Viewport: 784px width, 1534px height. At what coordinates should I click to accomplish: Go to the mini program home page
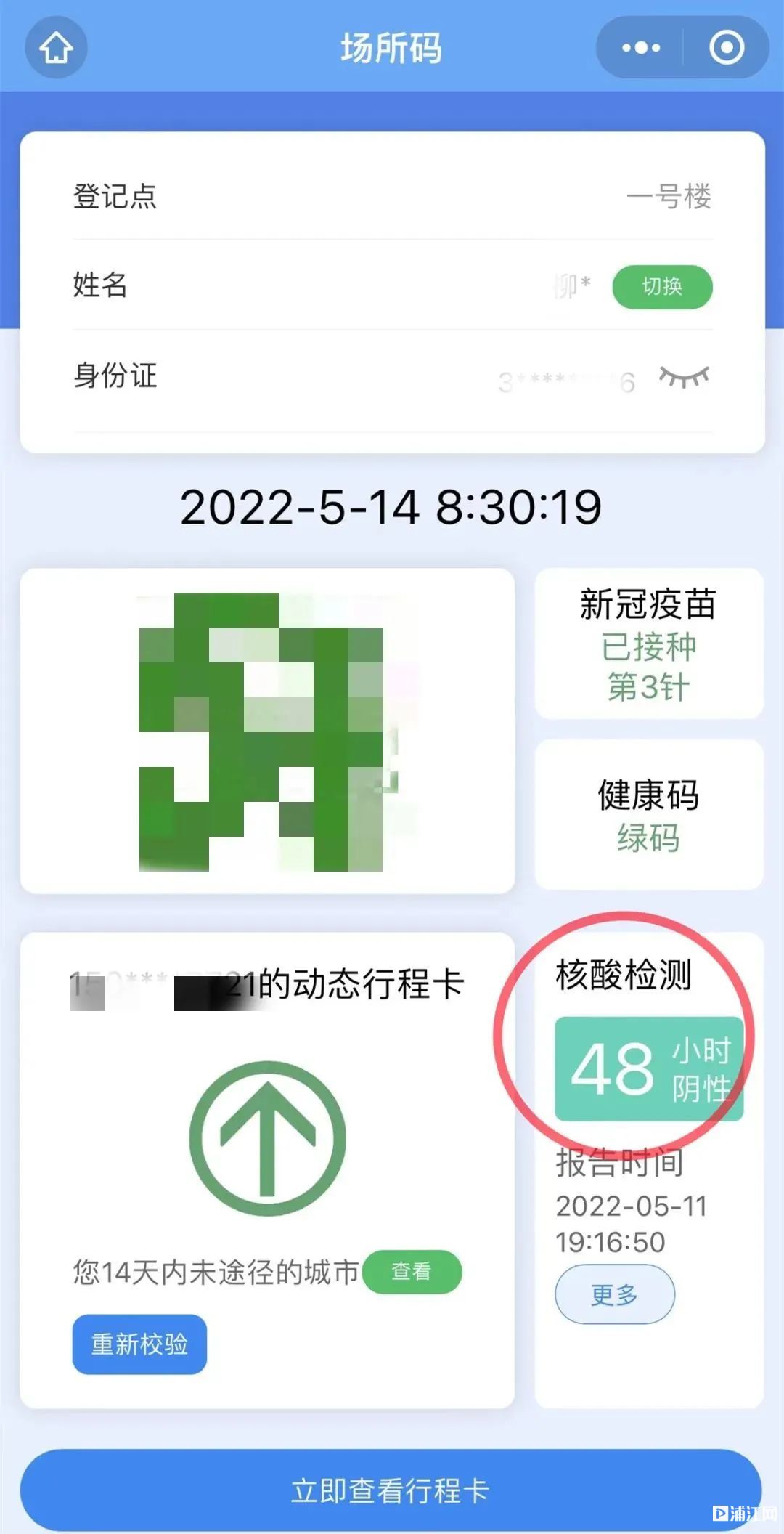(56, 48)
